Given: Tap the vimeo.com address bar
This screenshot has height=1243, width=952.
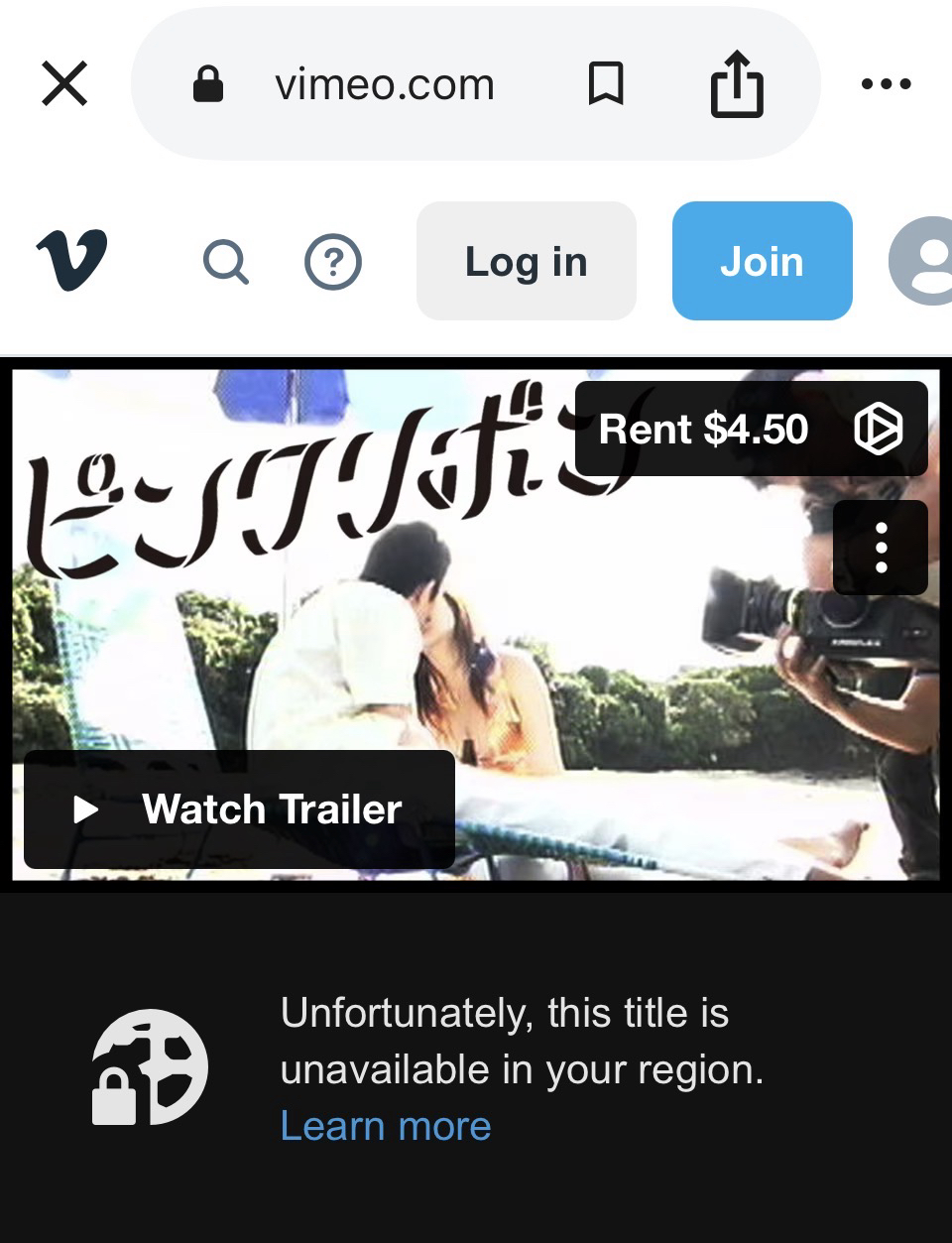Looking at the screenshot, I should (x=384, y=85).
